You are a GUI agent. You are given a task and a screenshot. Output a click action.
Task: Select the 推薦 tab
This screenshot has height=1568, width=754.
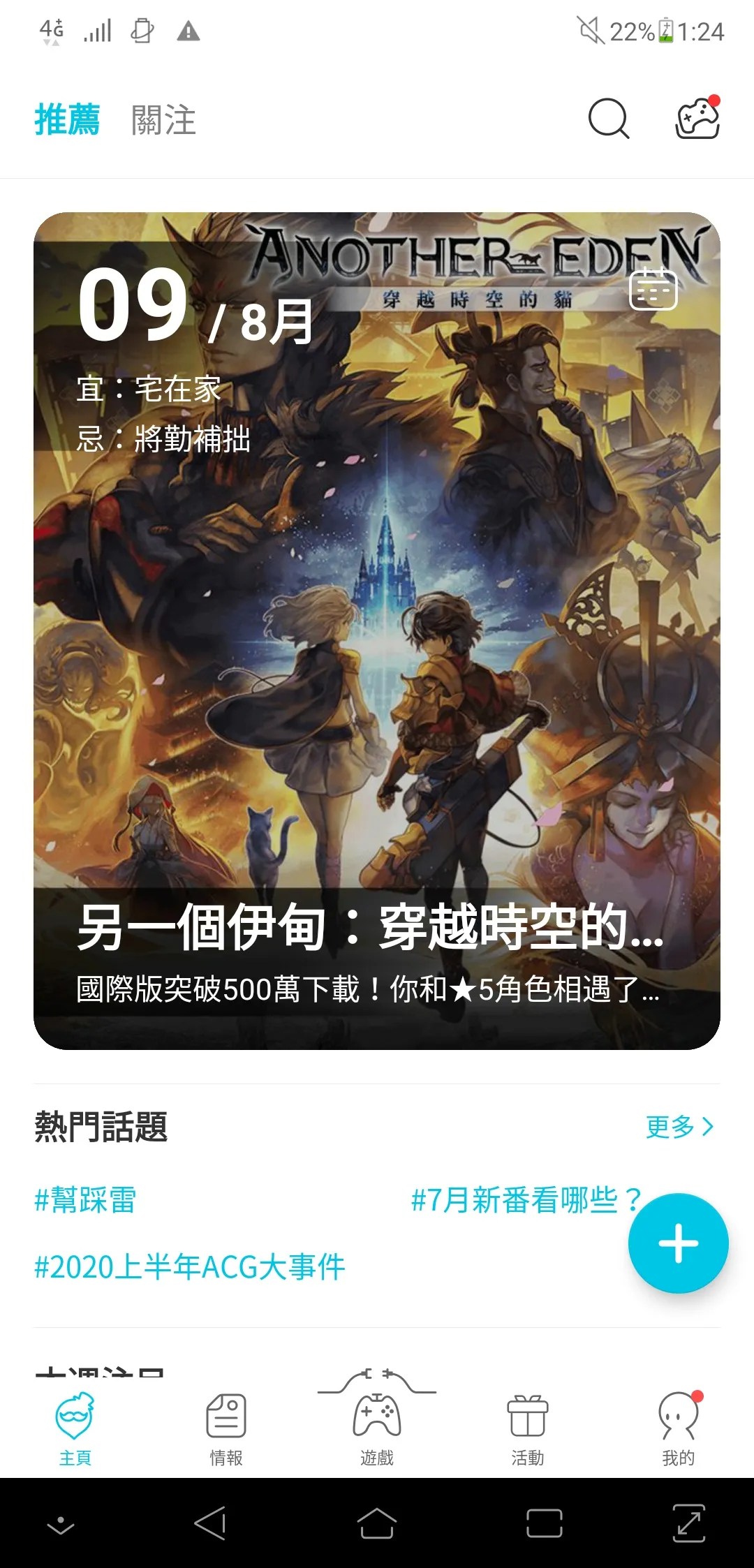coord(67,120)
